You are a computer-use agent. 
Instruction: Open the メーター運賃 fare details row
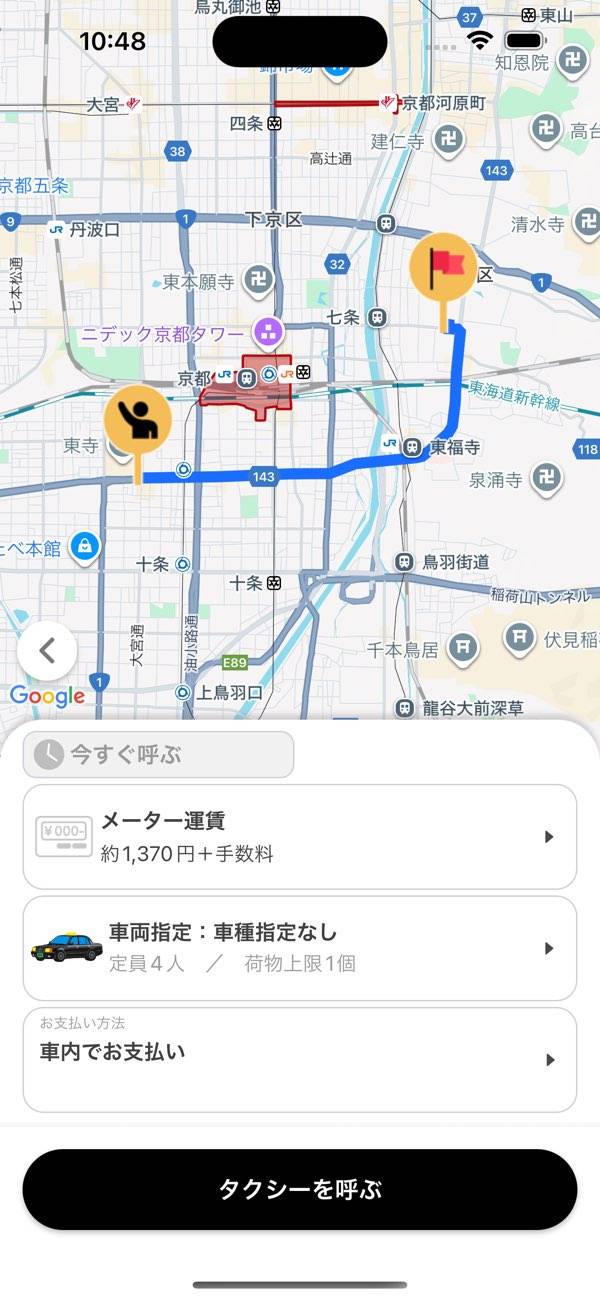[300, 837]
